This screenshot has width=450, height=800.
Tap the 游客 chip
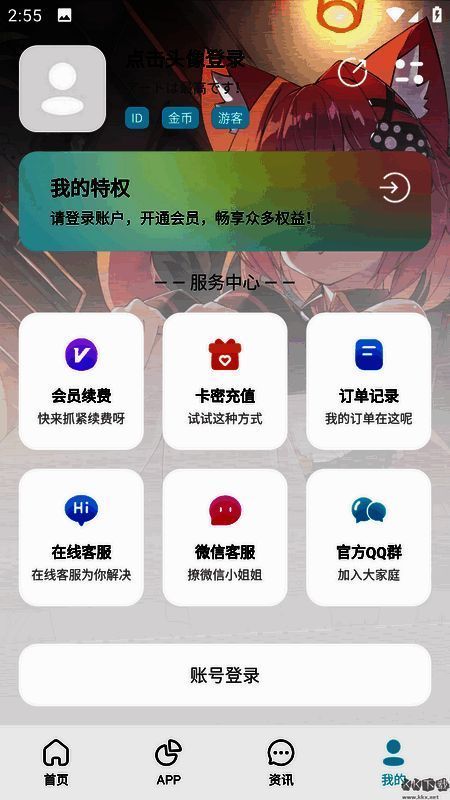tap(230, 118)
